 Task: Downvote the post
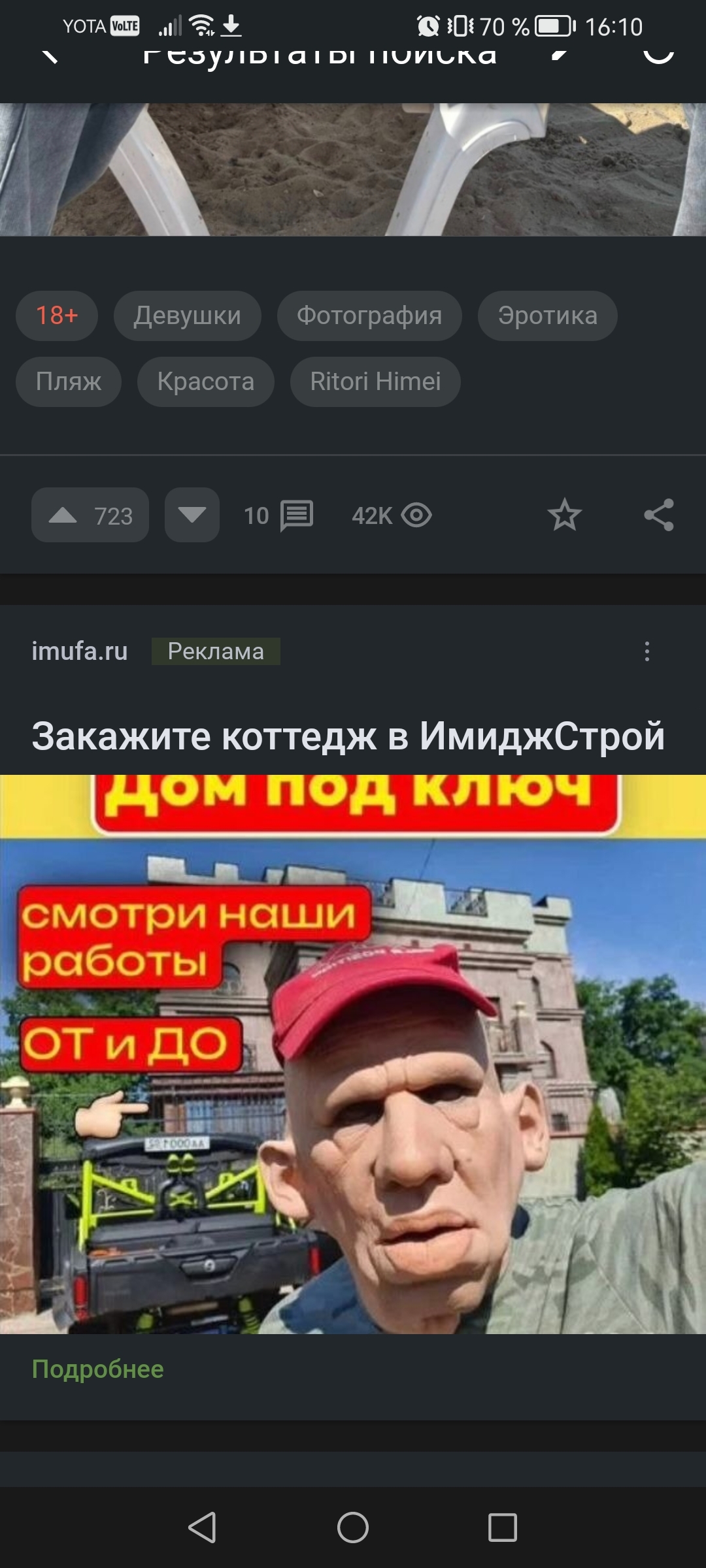coord(192,515)
